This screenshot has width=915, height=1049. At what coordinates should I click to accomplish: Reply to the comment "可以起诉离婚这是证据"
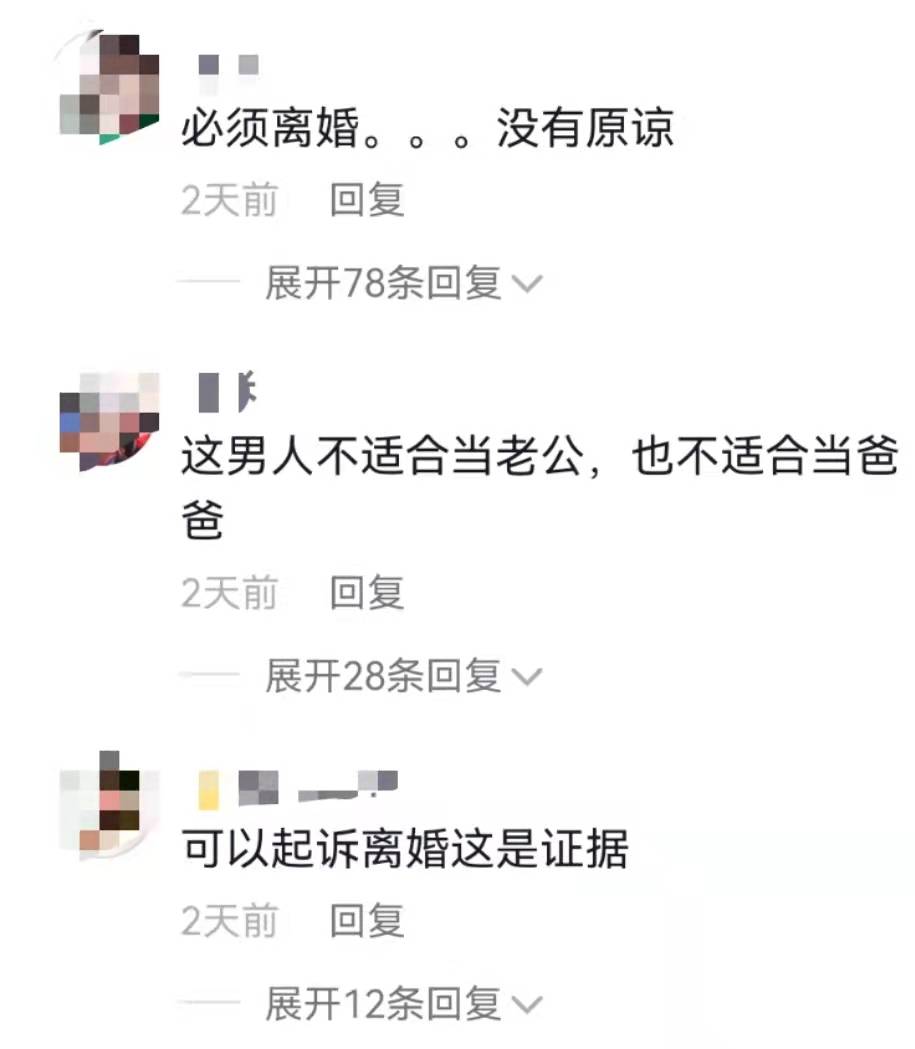point(367,921)
